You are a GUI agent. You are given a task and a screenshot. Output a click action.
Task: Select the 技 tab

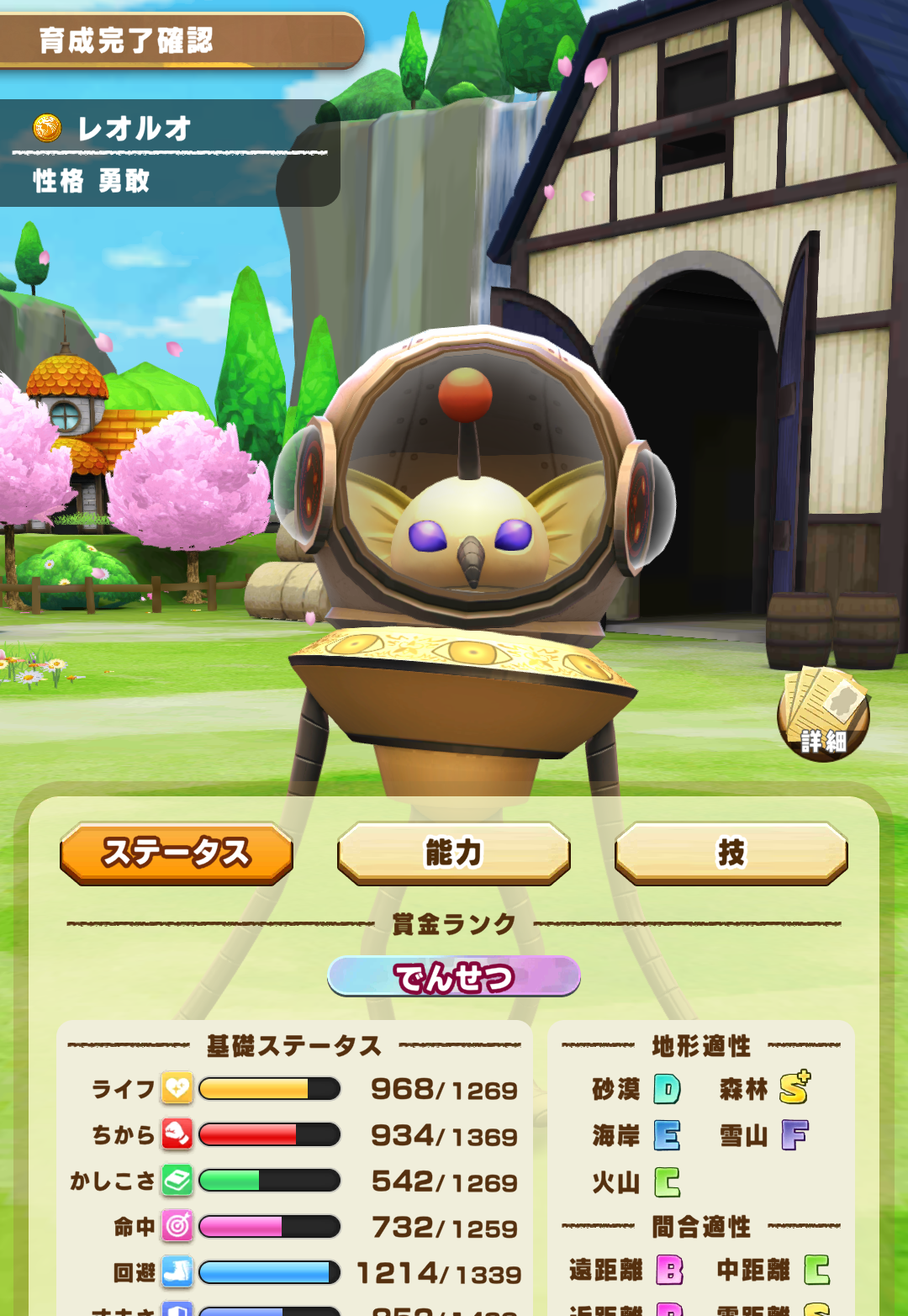pos(731,853)
